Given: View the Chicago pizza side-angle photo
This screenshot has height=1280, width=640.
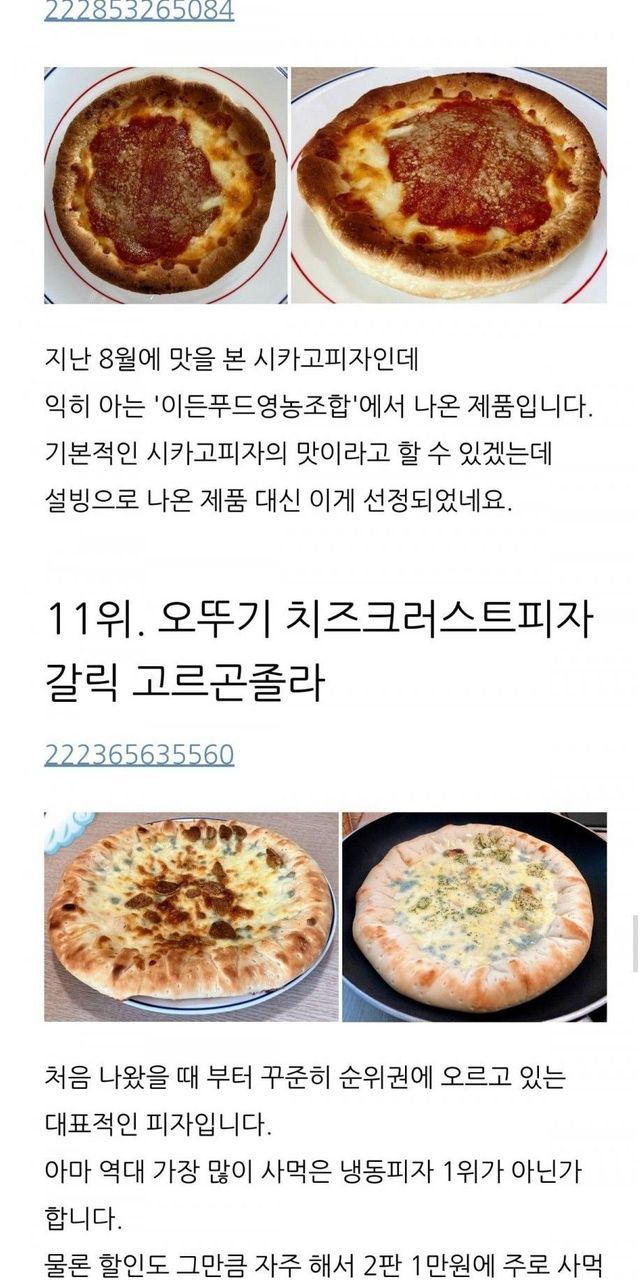Looking at the screenshot, I should tap(449, 185).
